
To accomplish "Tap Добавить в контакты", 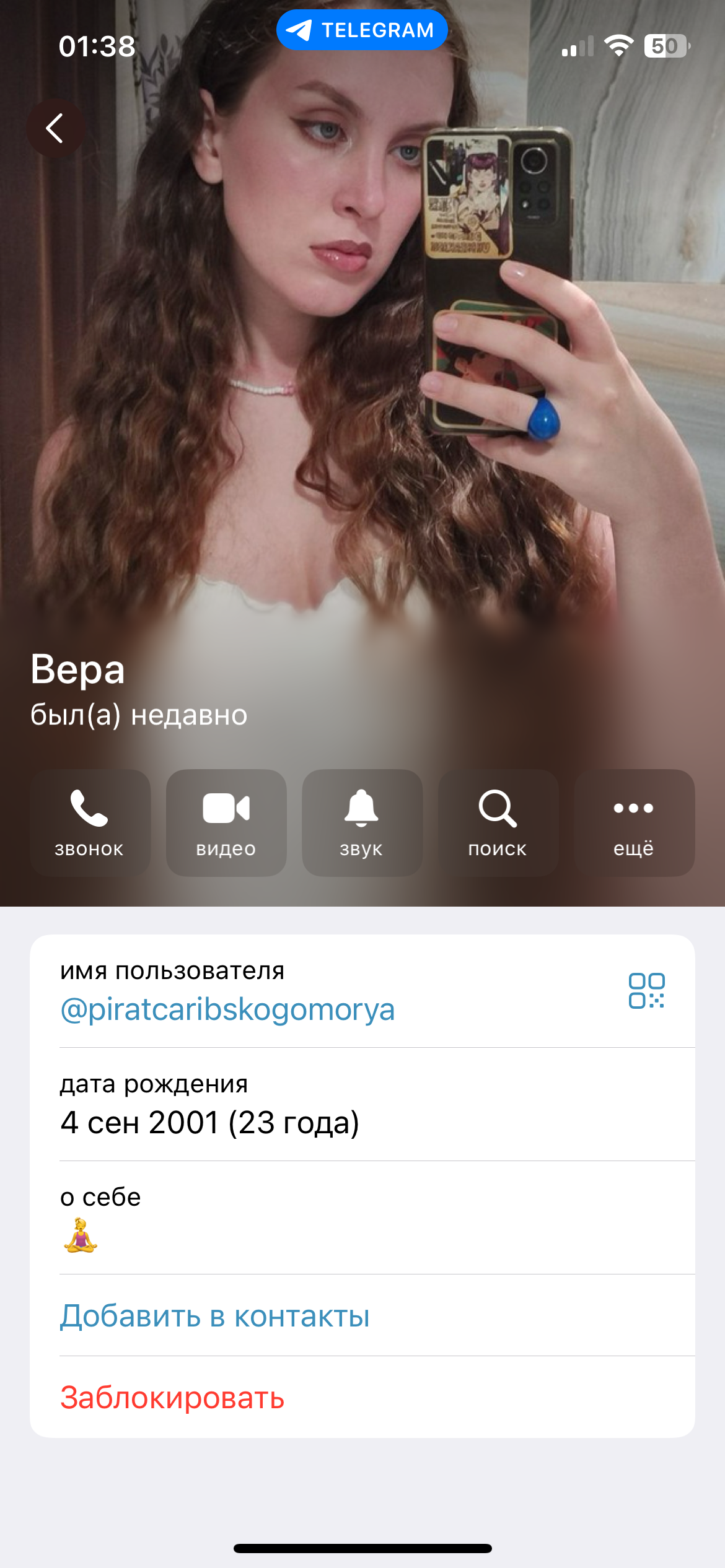I will tap(215, 1315).
